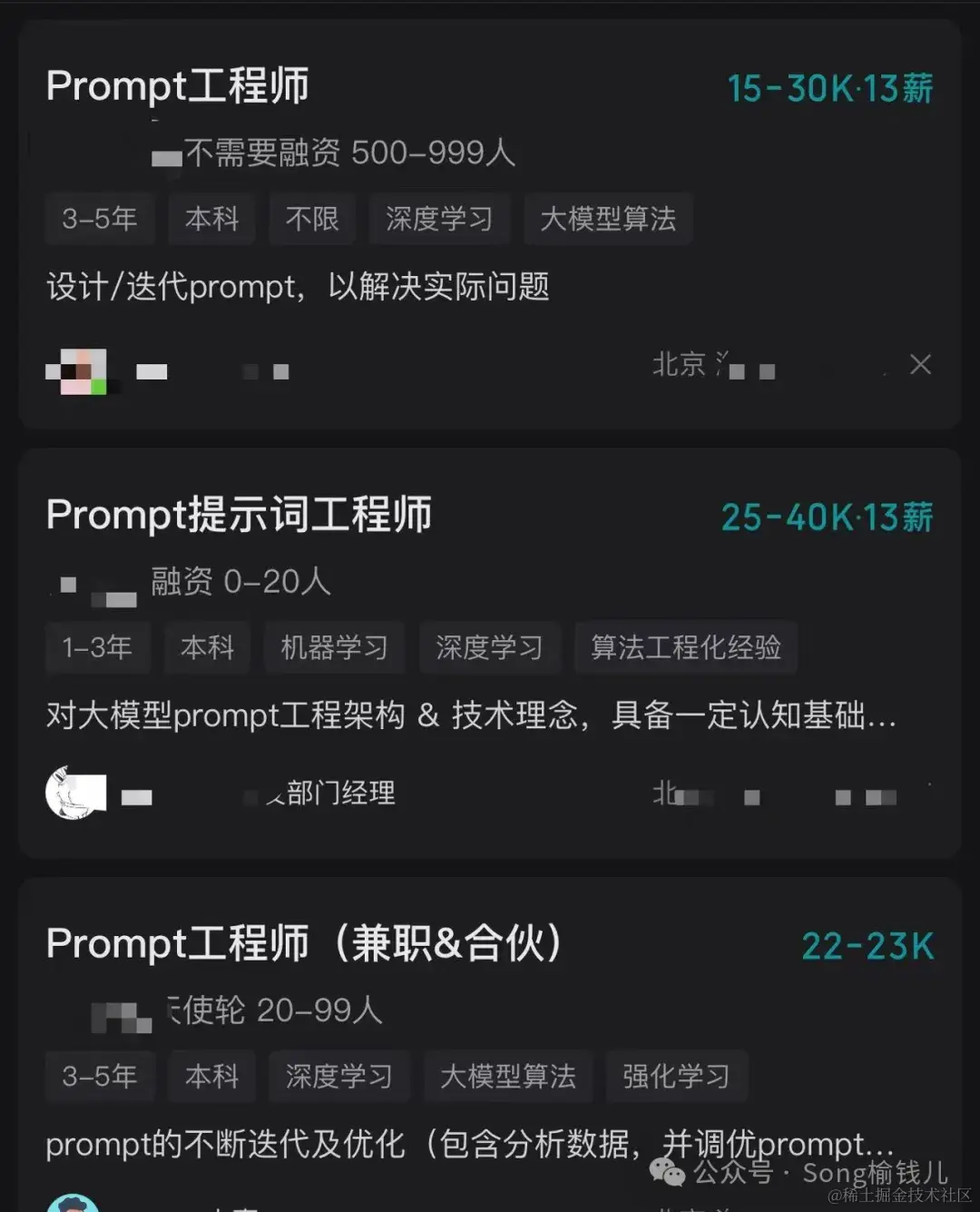Image resolution: width=980 pixels, height=1212 pixels.
Task: Select the 3-5年 experience tag on third card
Action: 100,1077
